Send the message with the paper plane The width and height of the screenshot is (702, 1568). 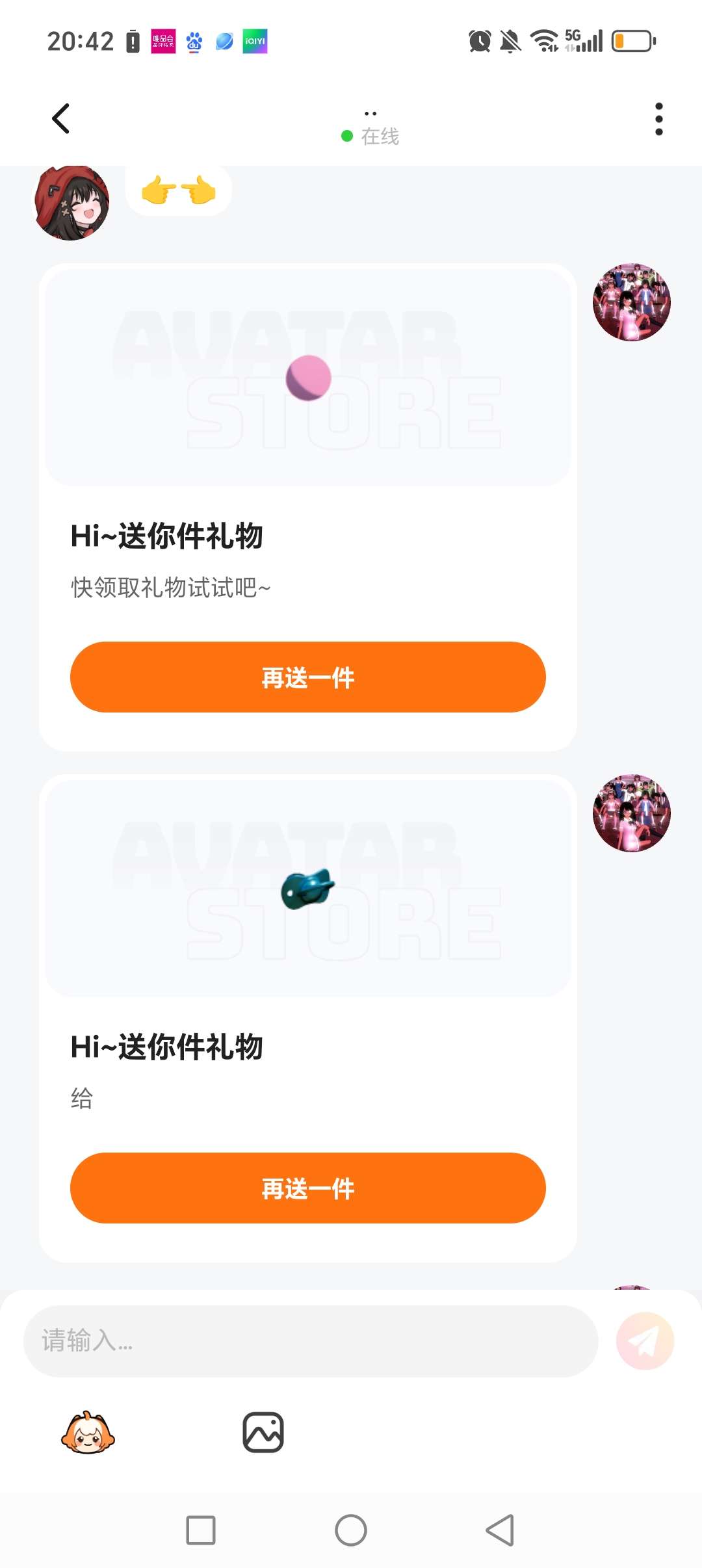[x=645, y=1340]
